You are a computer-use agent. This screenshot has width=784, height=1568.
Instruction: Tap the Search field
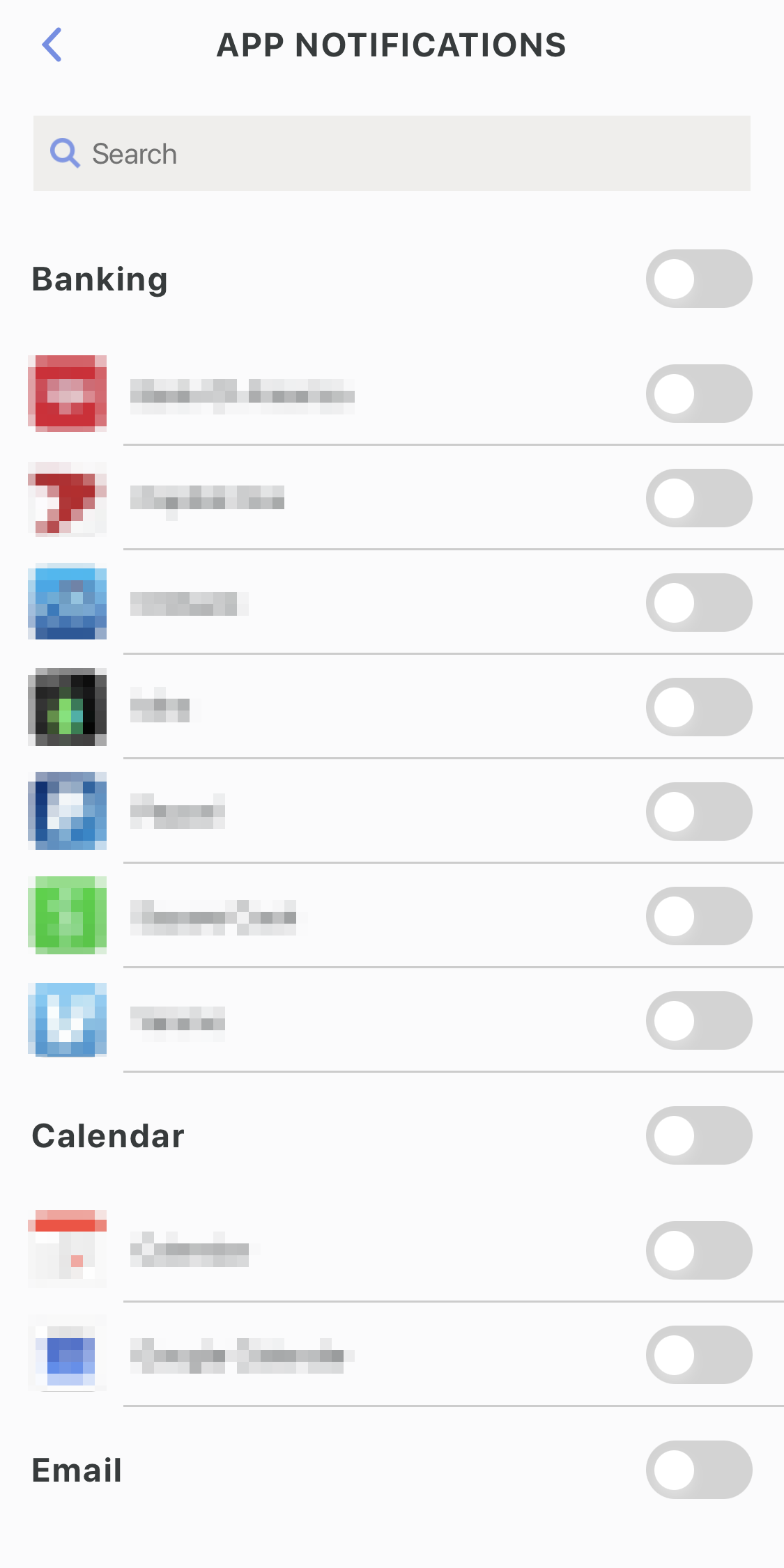392,153
